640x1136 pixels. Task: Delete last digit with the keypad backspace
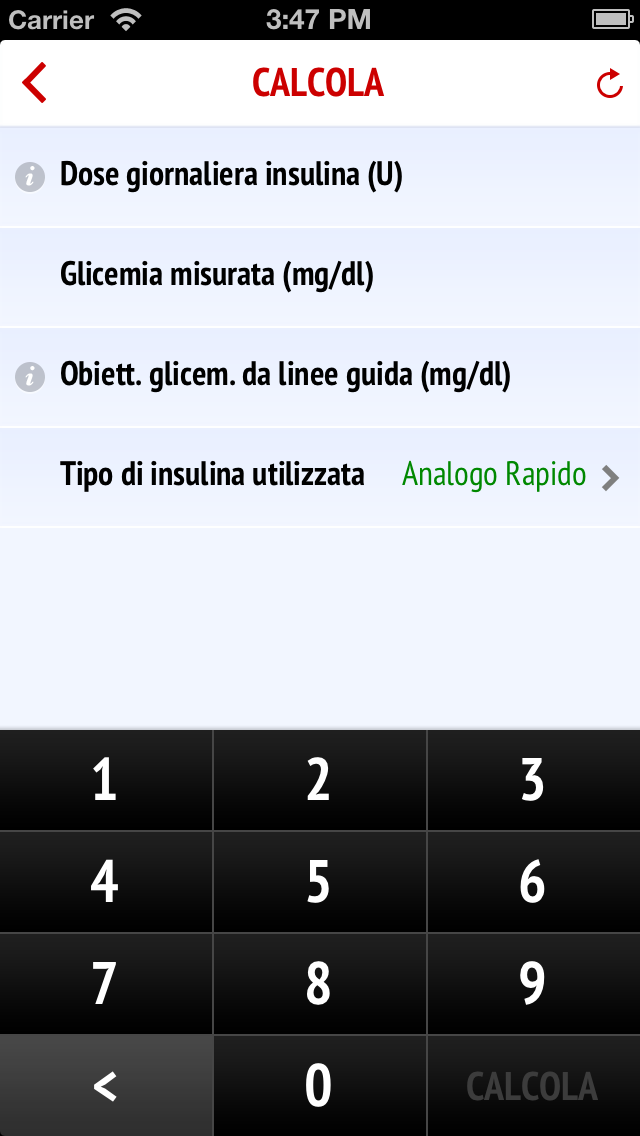[x=106, y=1085]
